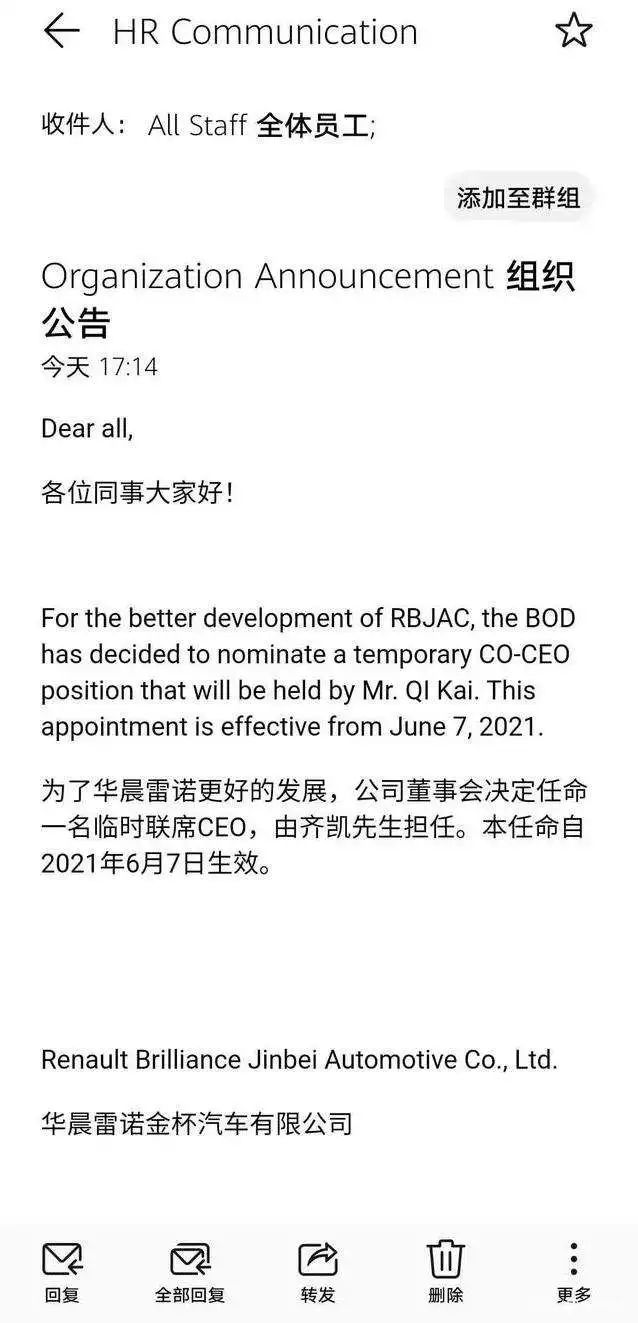Open the 更多 more options menu
This screenshot has height=1323, width=638.
pos(573,1270)
